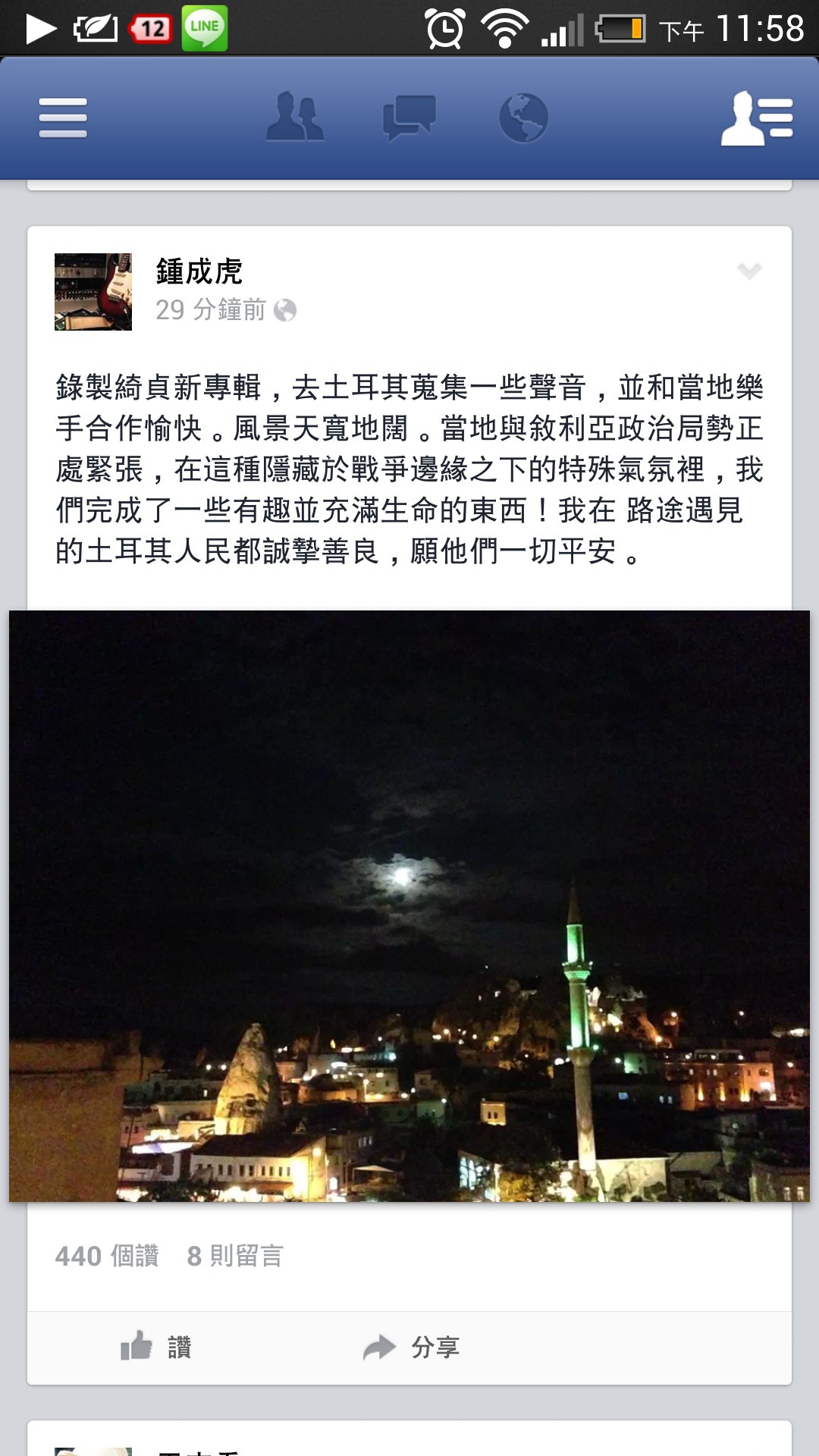Share 鍾成虎's post

[x=412, y=1347]
